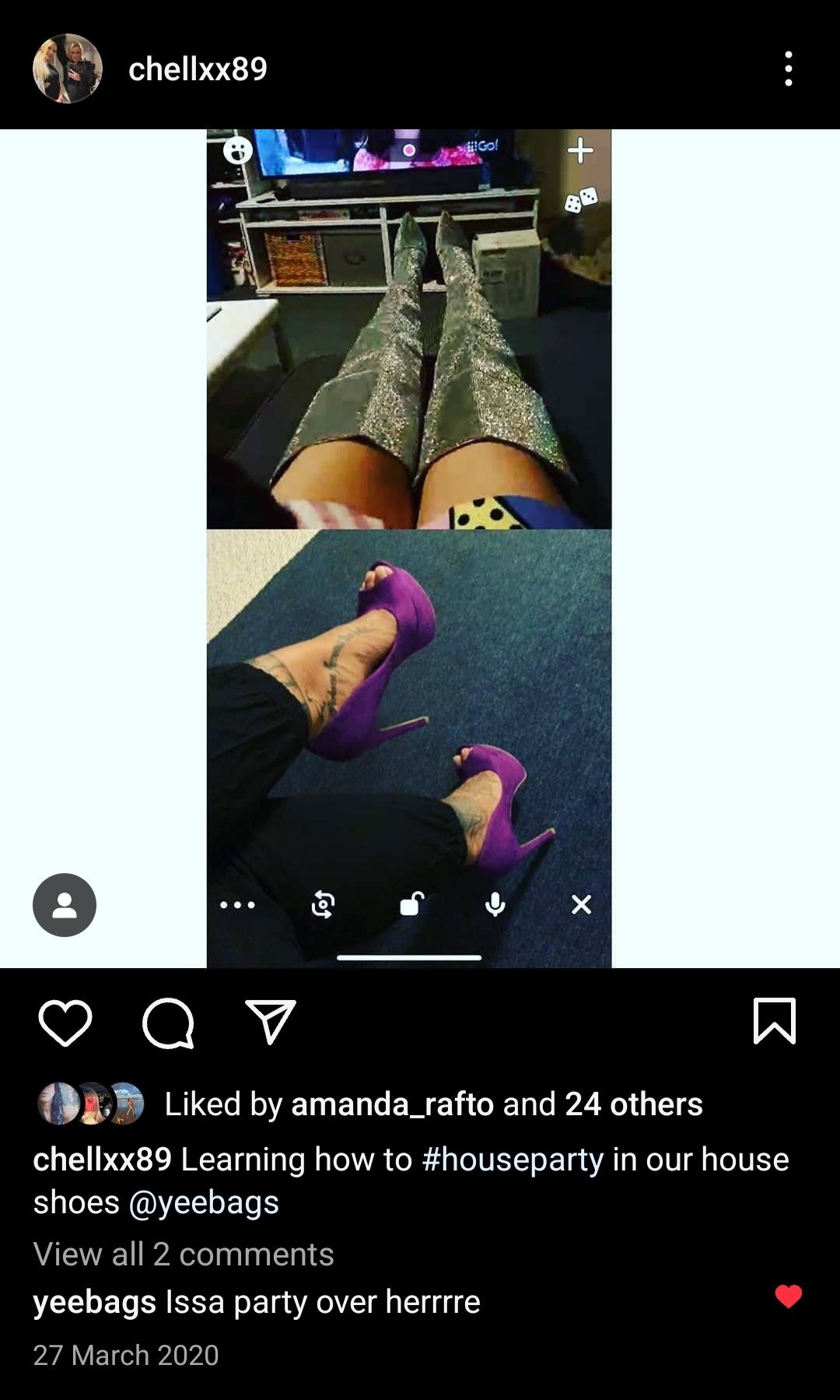The height and width of the screenshot is (1400, 840).
Task: Show tagged people on the photo
Action: (65, 905)
